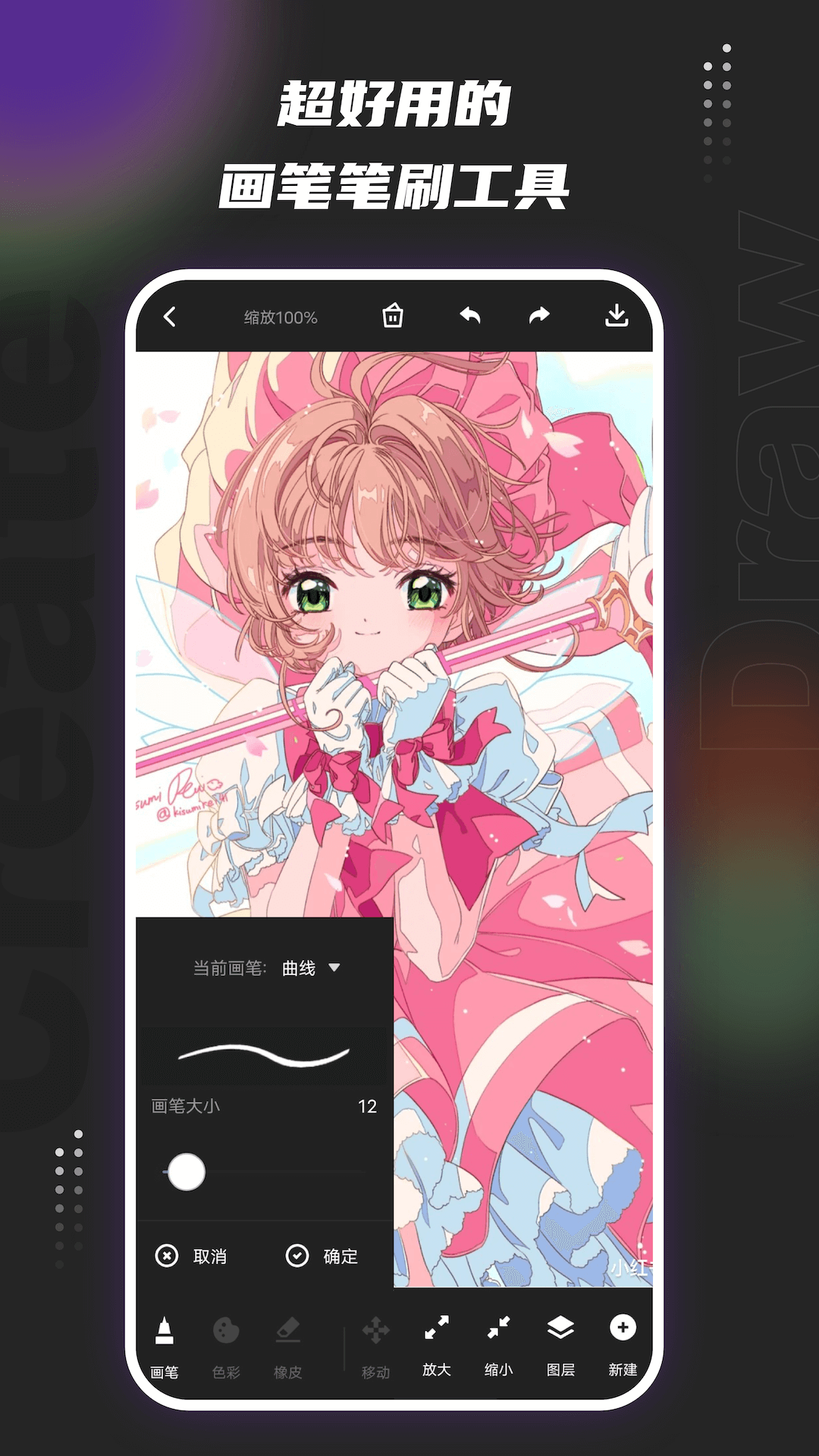Activate the 移动 move tool
Screen dimensions: 819x1456
(375, 1350)
